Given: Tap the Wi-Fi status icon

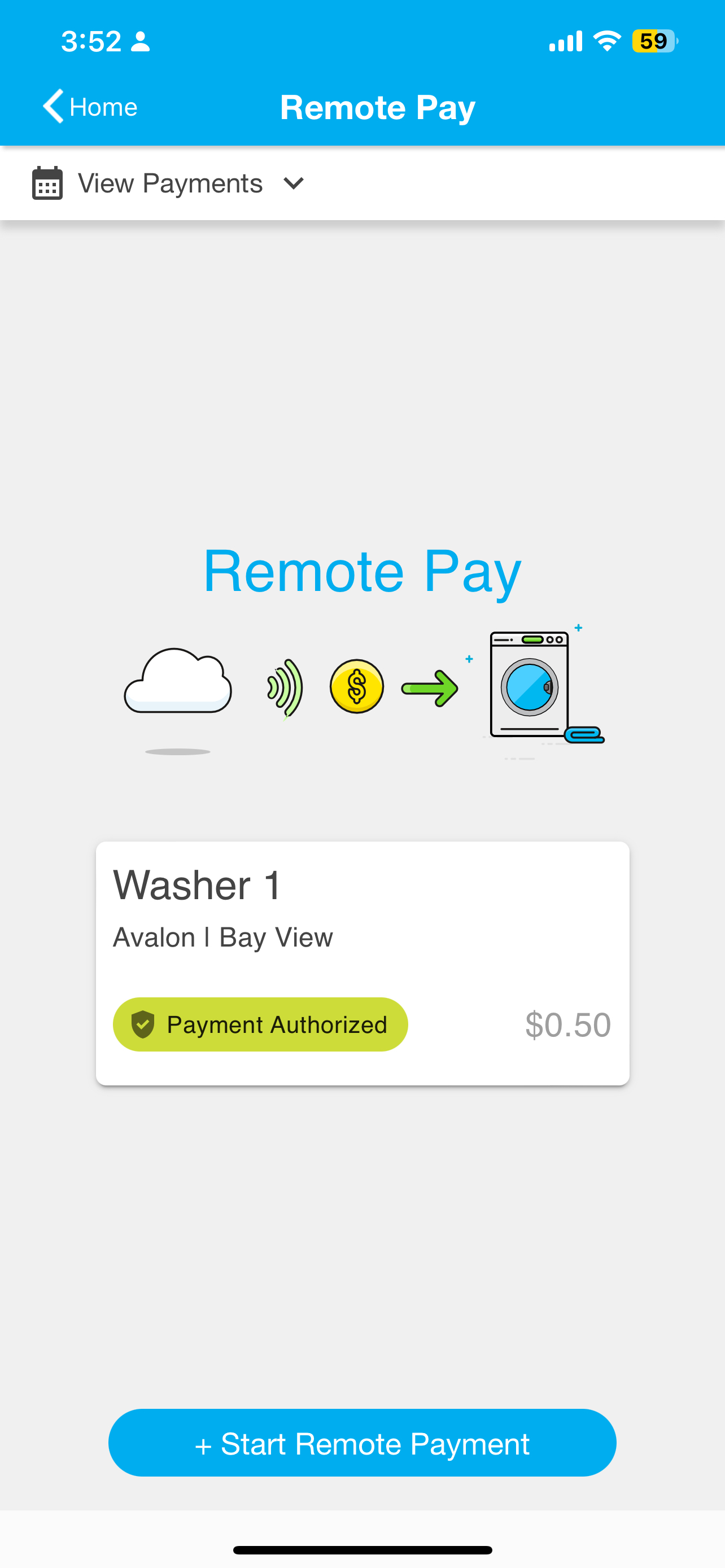Looking at the screenshot, I should pos(606,40).
